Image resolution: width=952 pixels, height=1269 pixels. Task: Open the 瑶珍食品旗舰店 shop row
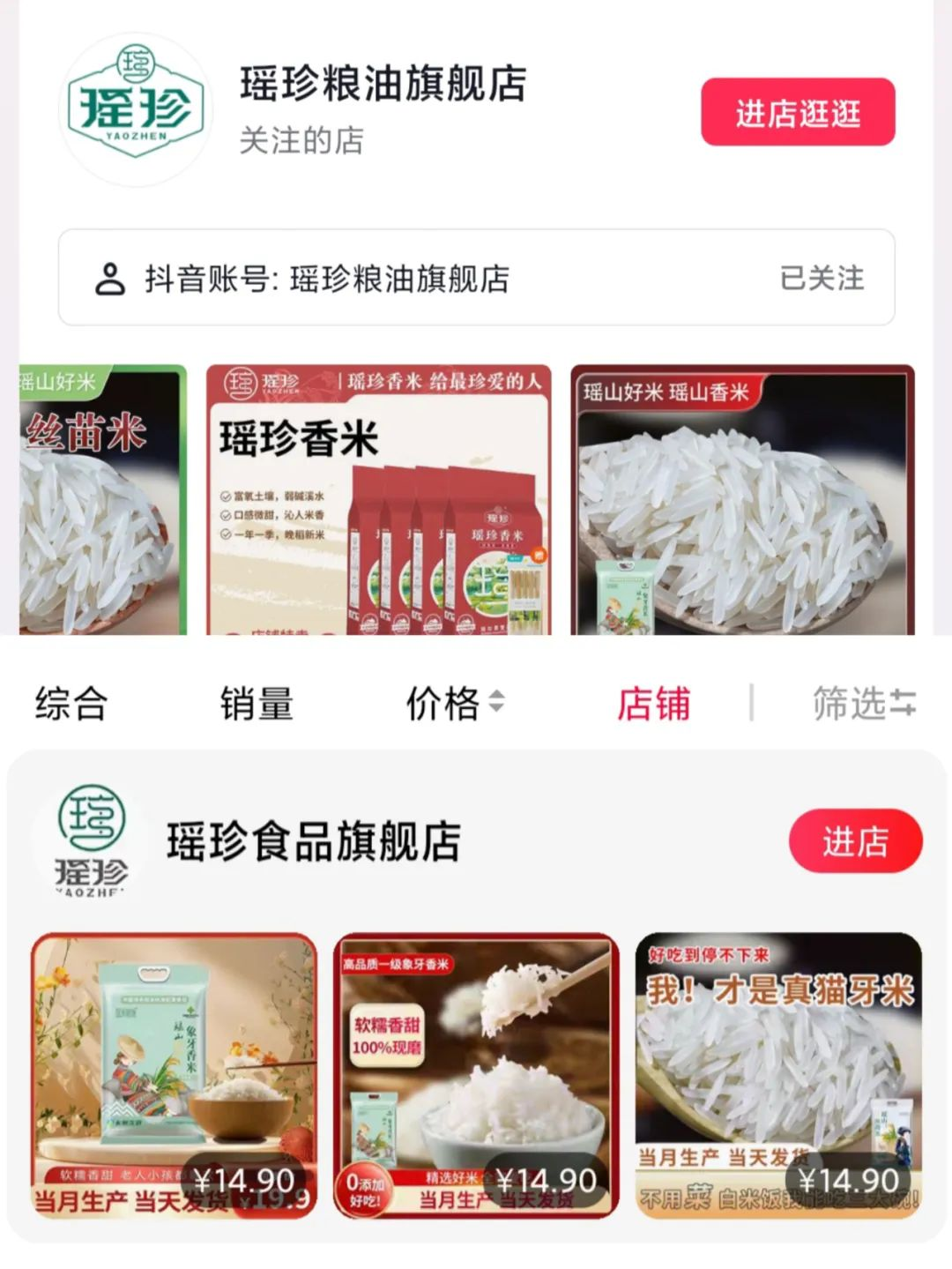(314, 841)
